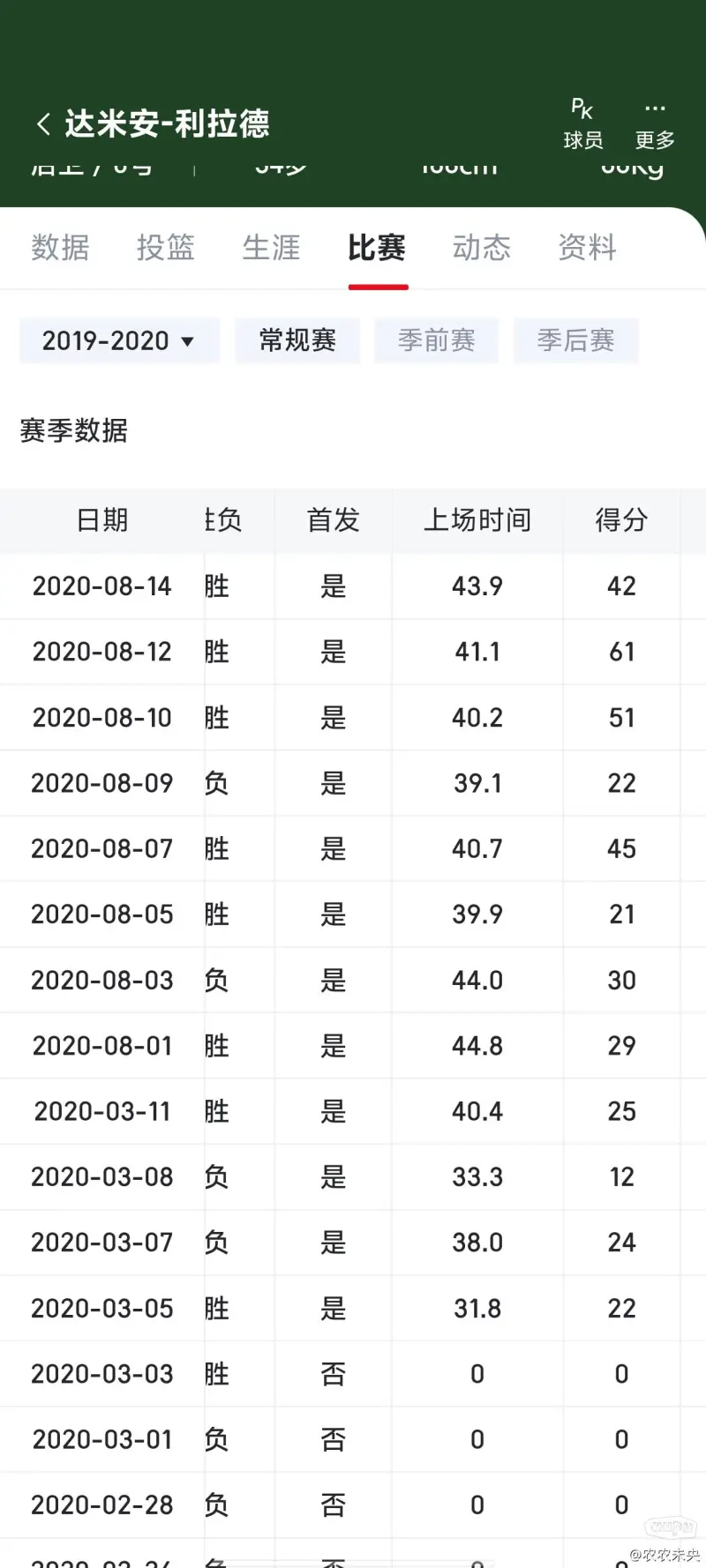Go back using the header's back arrow
This screenshot has width=706, height=1568.
pos(43,123)
